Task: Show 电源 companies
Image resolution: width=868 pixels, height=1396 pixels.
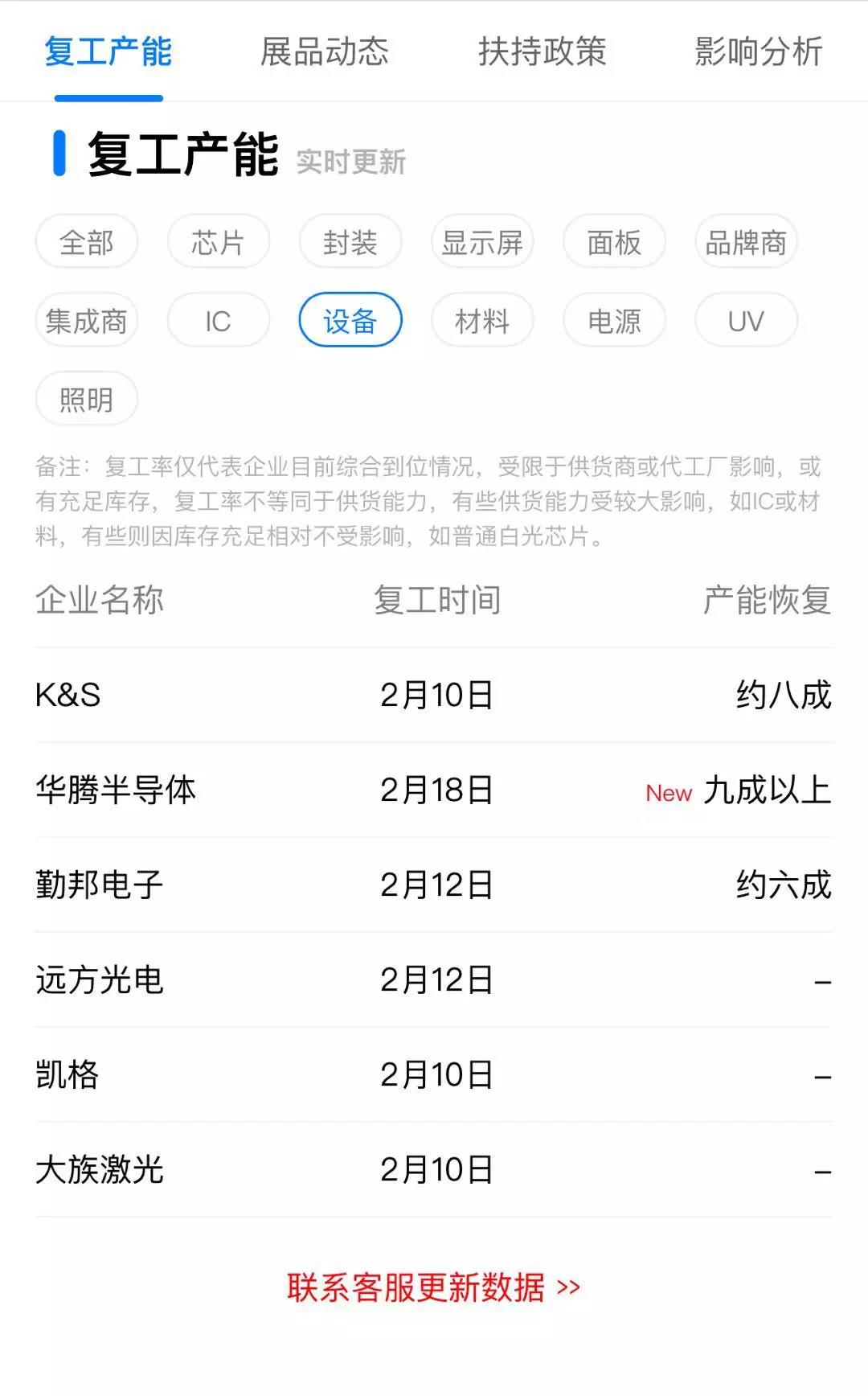Action: 614,321
